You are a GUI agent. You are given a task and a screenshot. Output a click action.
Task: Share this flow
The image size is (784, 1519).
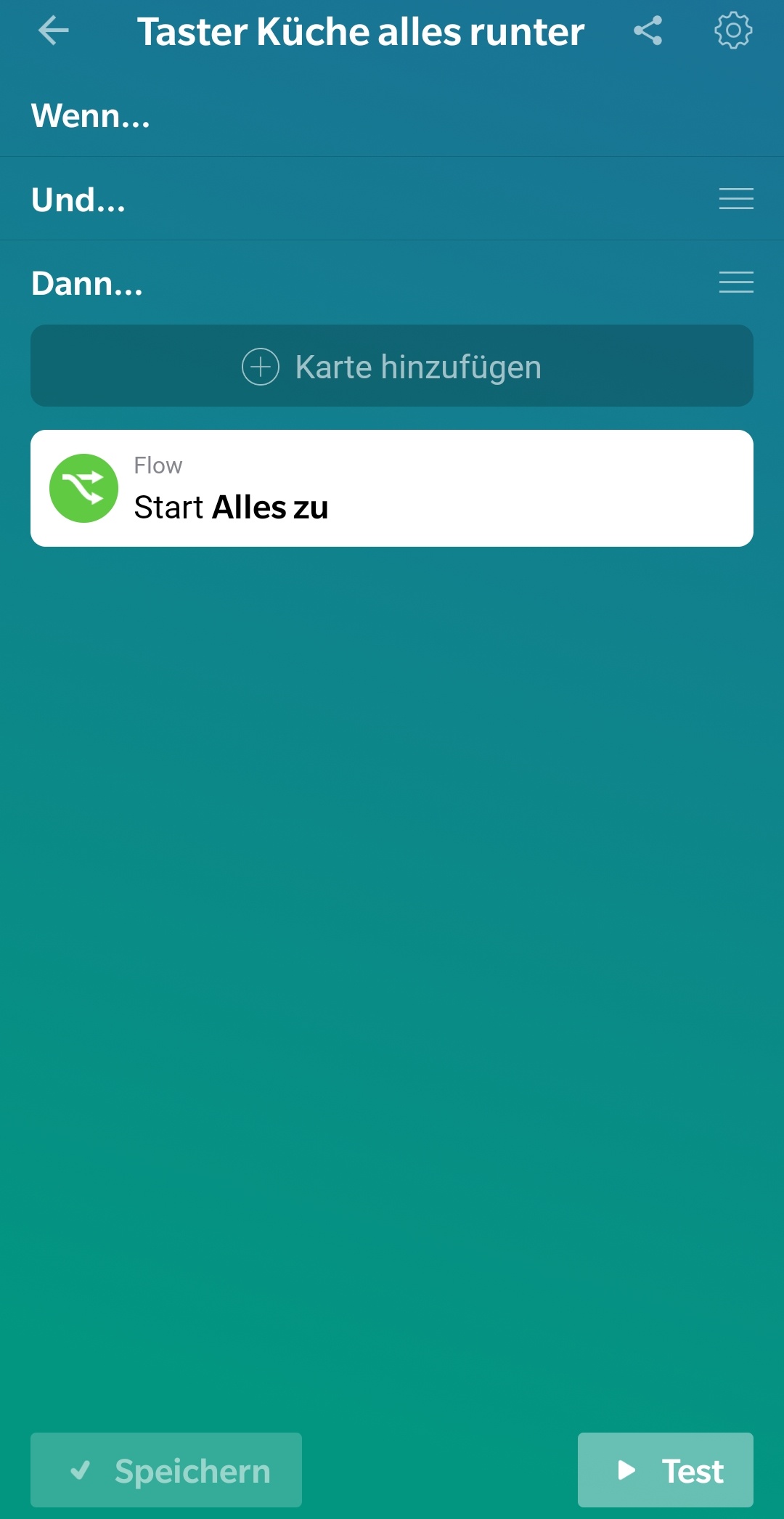(x=648, y=30)
